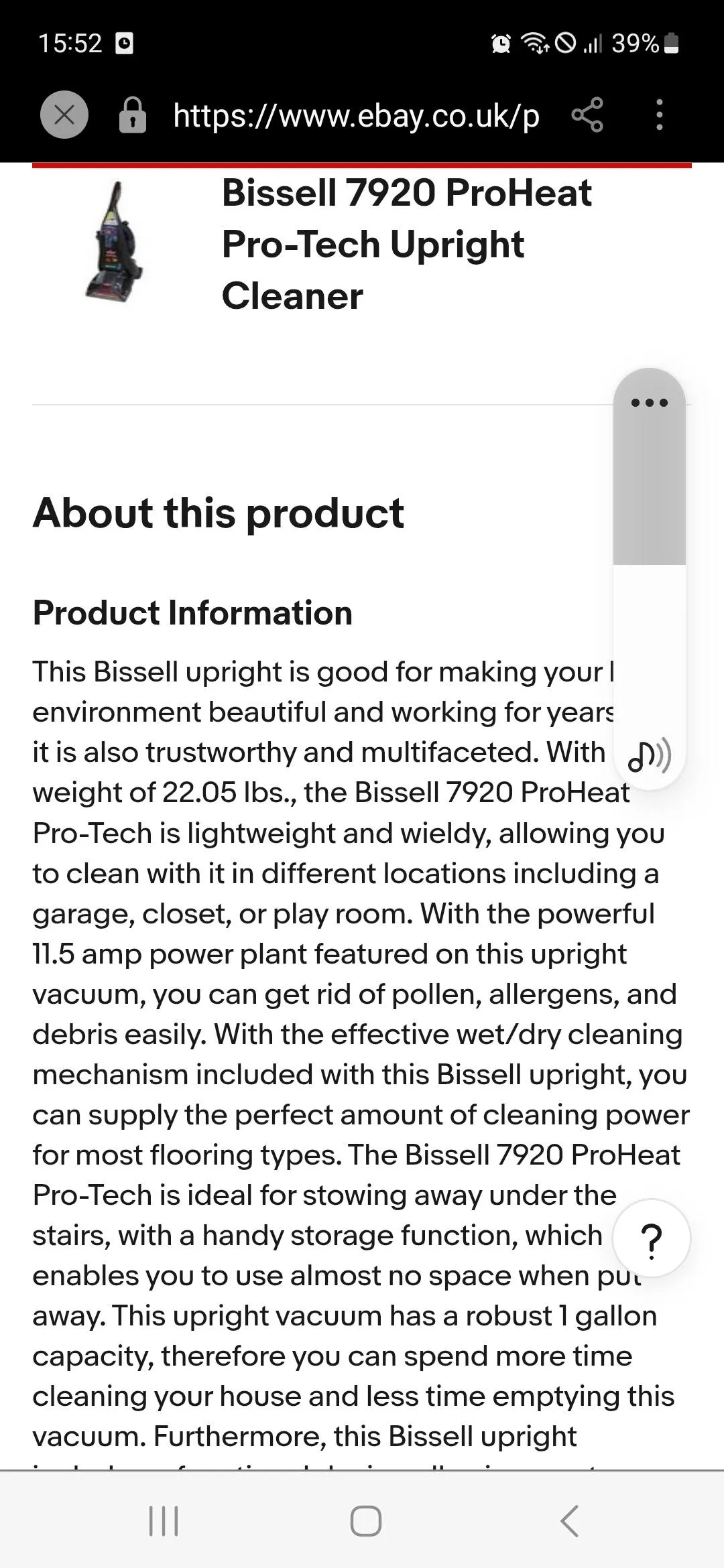Open the help question mark button
Image resolution: width=724 pixels, height=1568 pixels.
point(652,1238)
